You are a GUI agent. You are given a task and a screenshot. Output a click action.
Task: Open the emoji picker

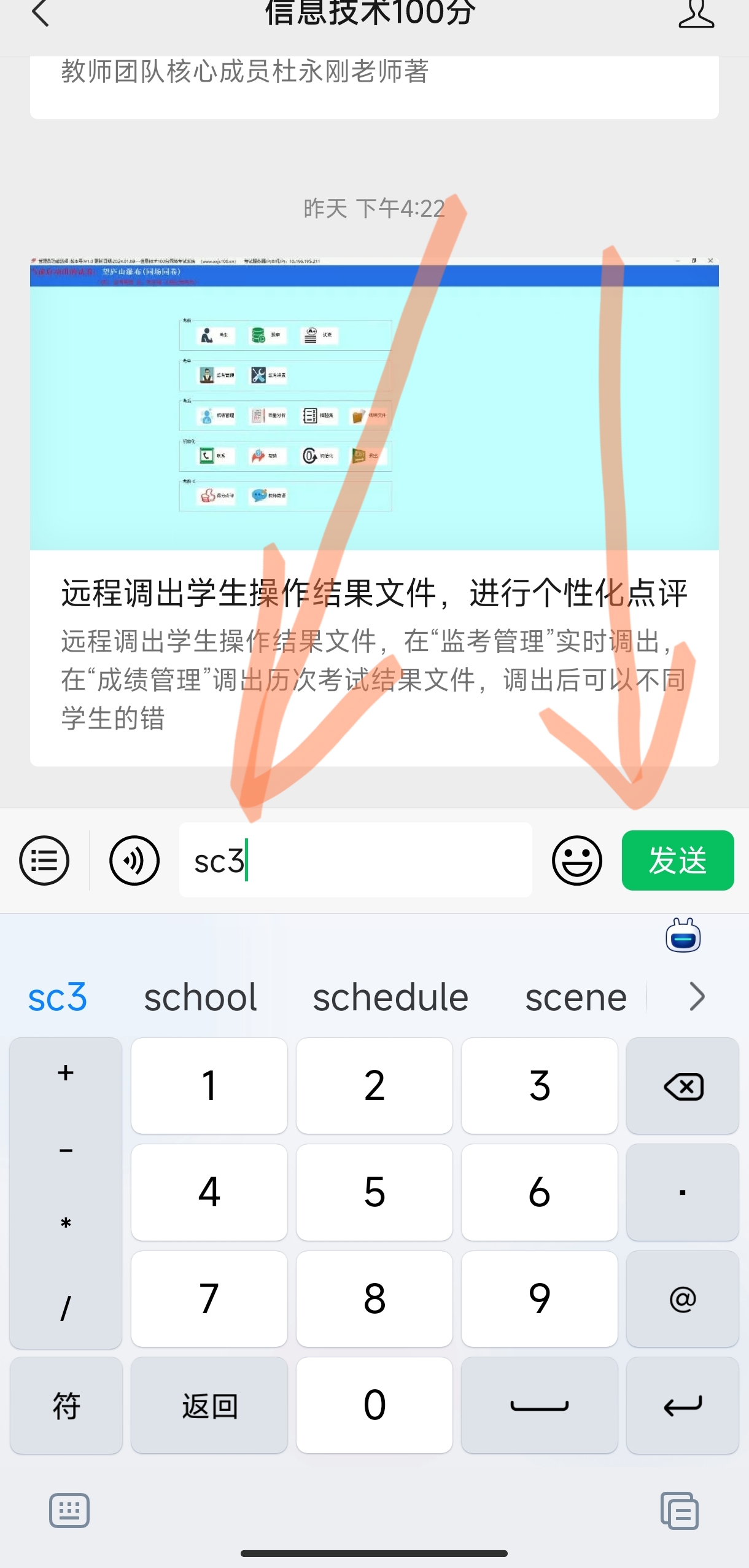tap(576, 860)
